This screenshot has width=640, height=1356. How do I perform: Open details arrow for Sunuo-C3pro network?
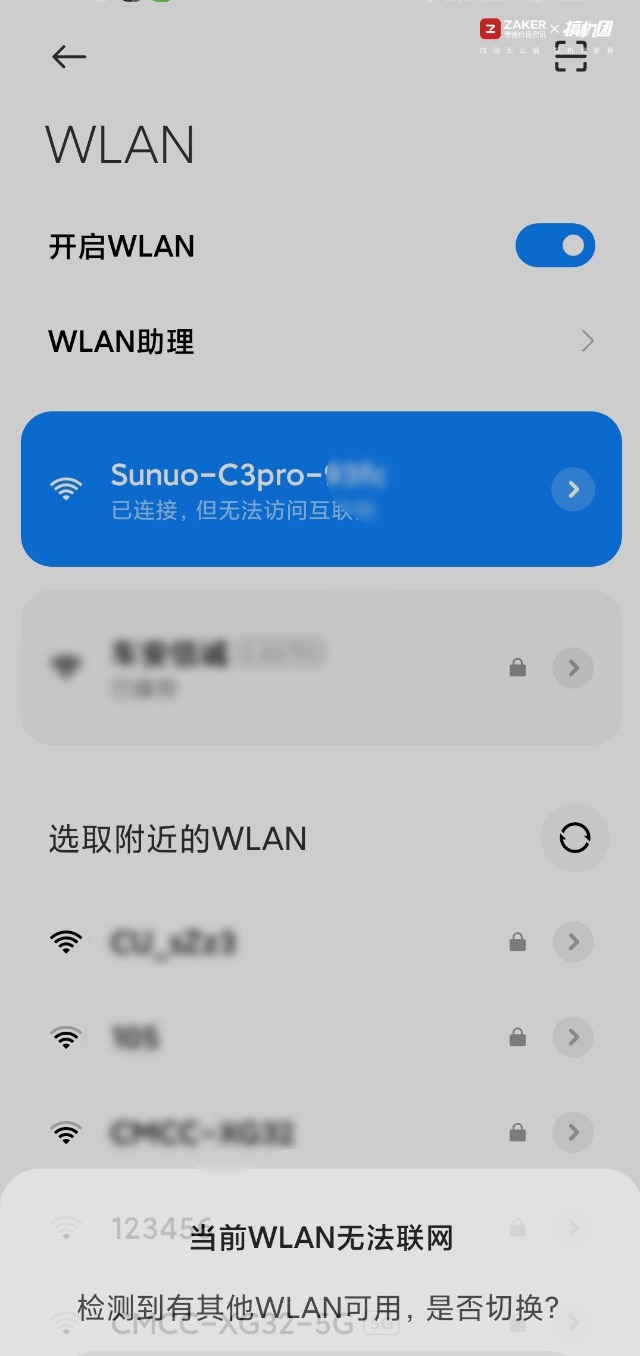pyautogui.click(x=573, y=489)
